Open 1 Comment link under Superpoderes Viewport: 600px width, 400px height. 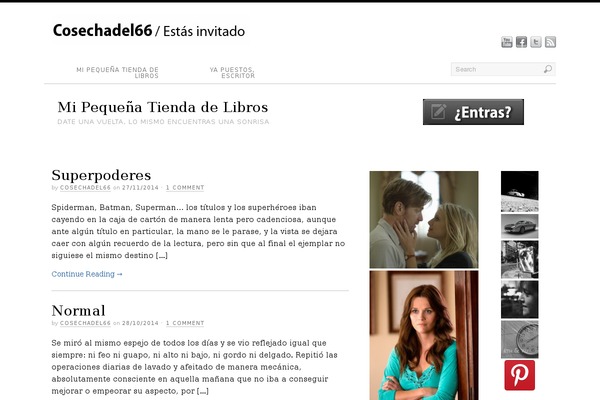click(x=185, y=188)
